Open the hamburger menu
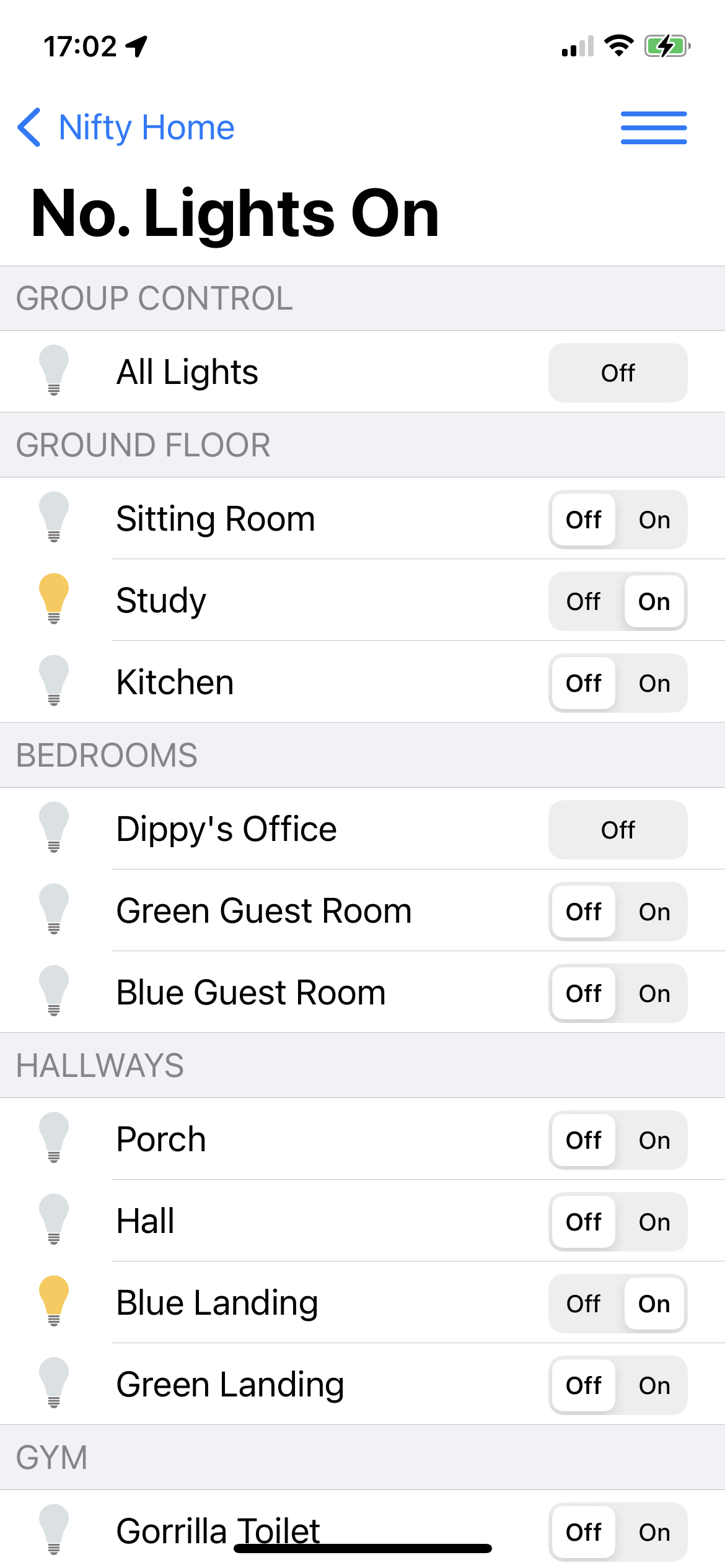725x1568 pixels. click(x=654, y=128)
